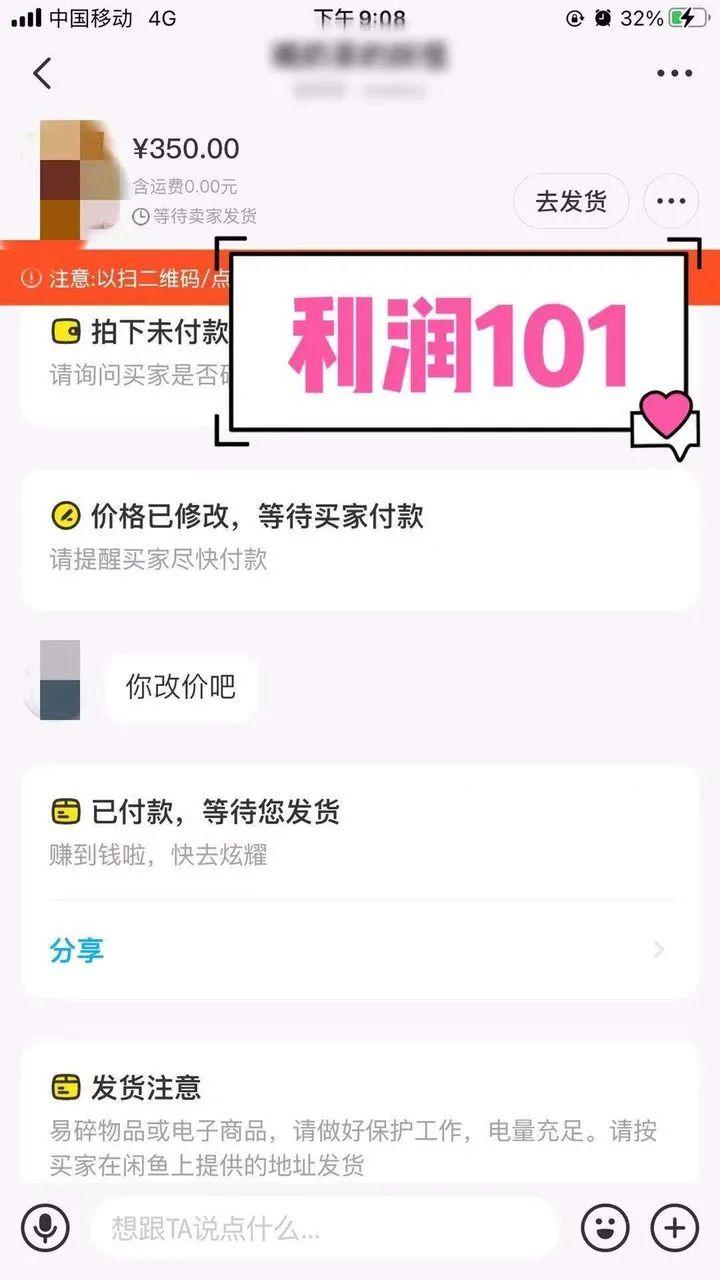Open the emoji picker
This screenshot has width=720, height=1280.
point(605,1226)
